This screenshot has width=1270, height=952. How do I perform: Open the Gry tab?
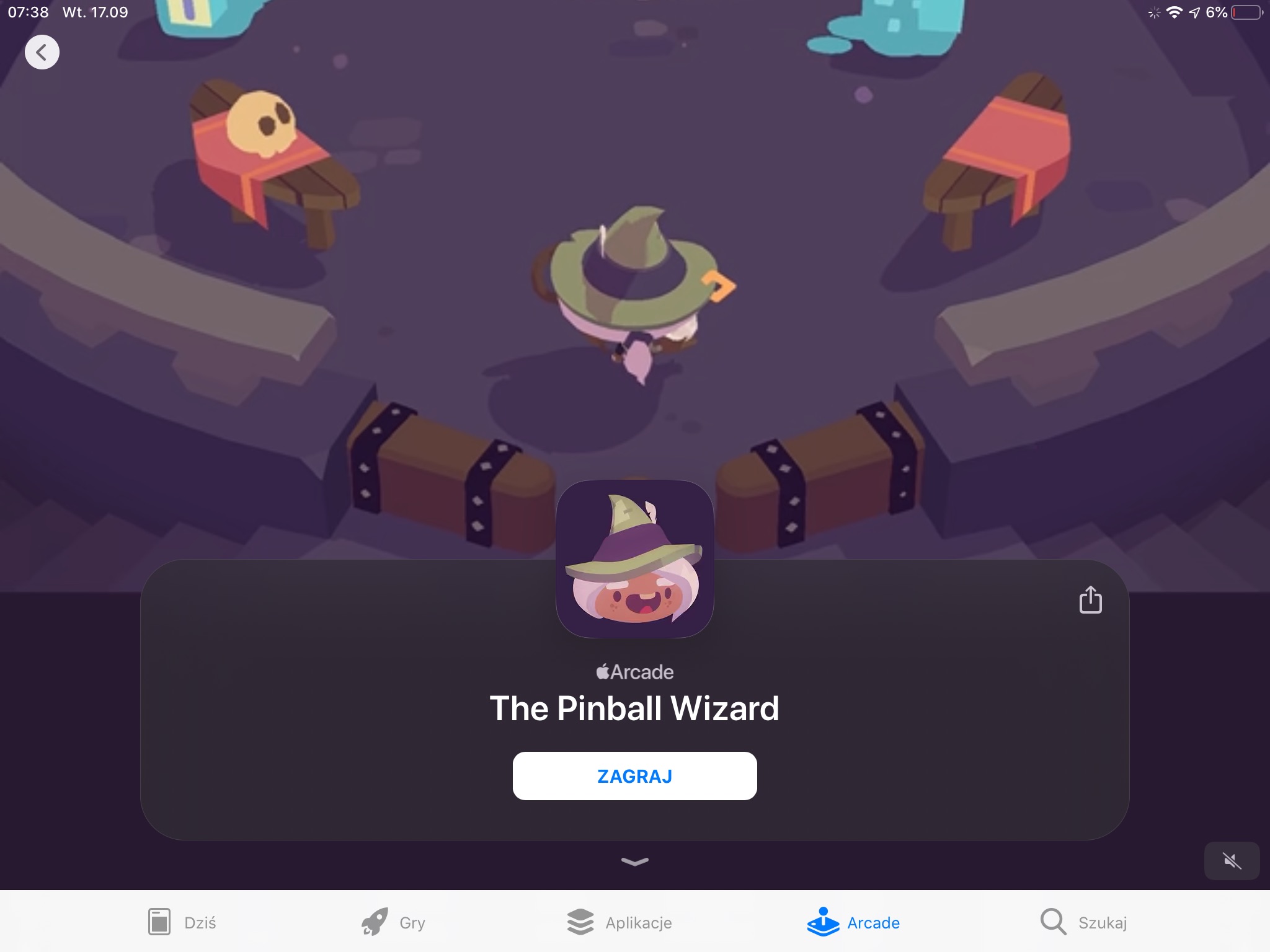393,922
